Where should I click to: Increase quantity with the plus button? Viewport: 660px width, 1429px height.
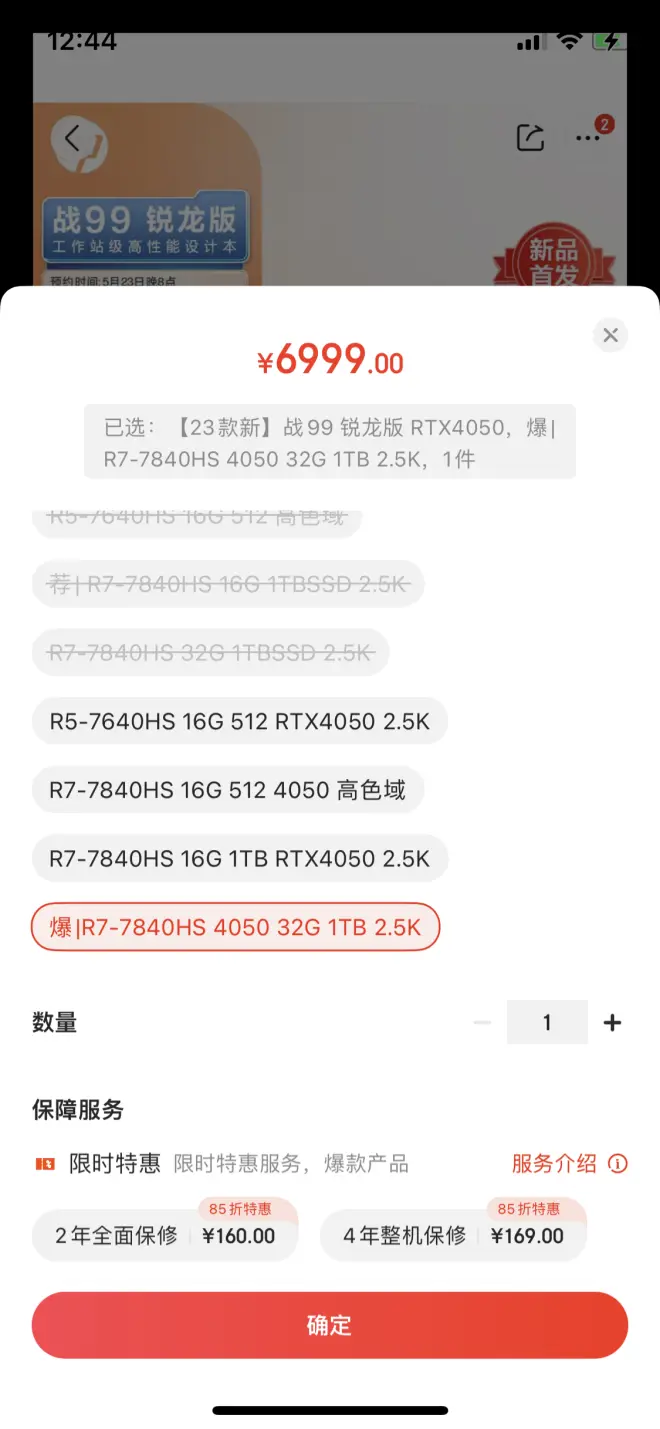(x=612, y=1022)
